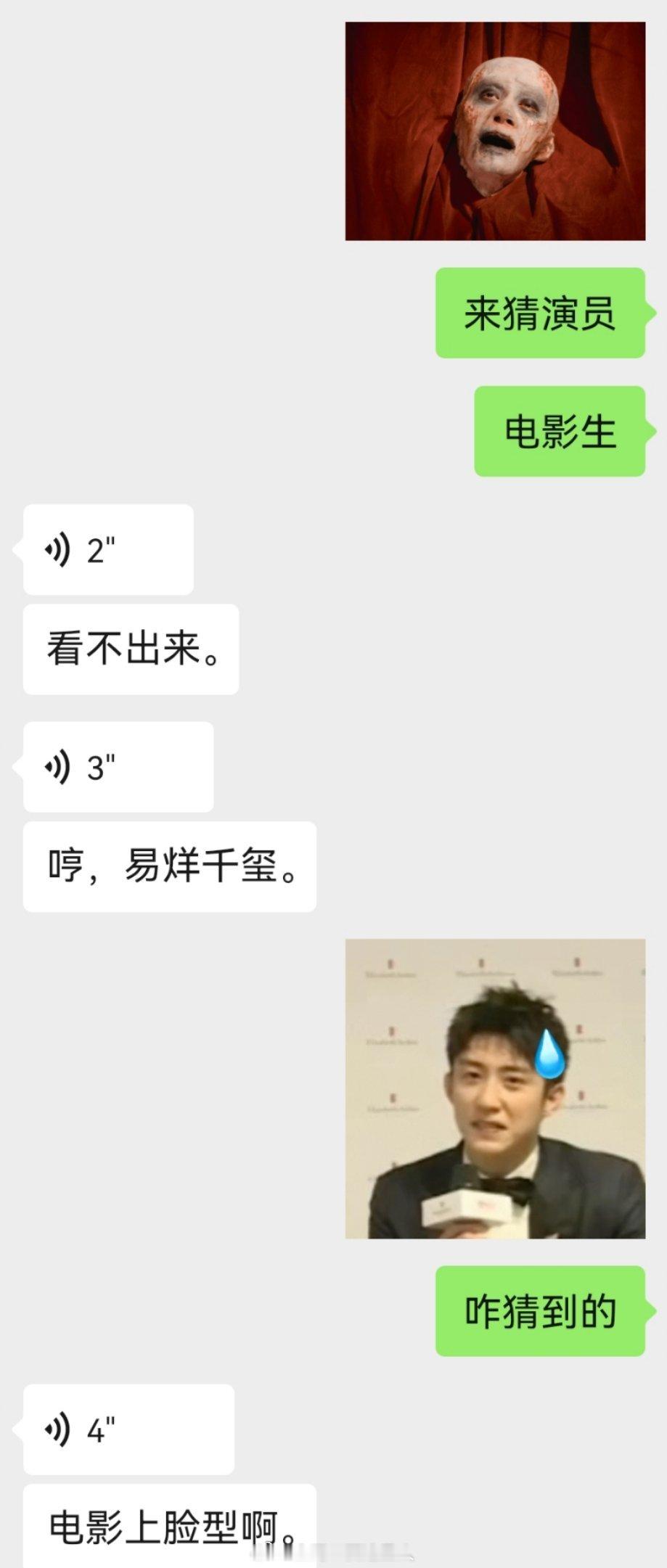
Task: Tap the transcription bubble 电影上脸型啊。
Action: [165, 1524]
